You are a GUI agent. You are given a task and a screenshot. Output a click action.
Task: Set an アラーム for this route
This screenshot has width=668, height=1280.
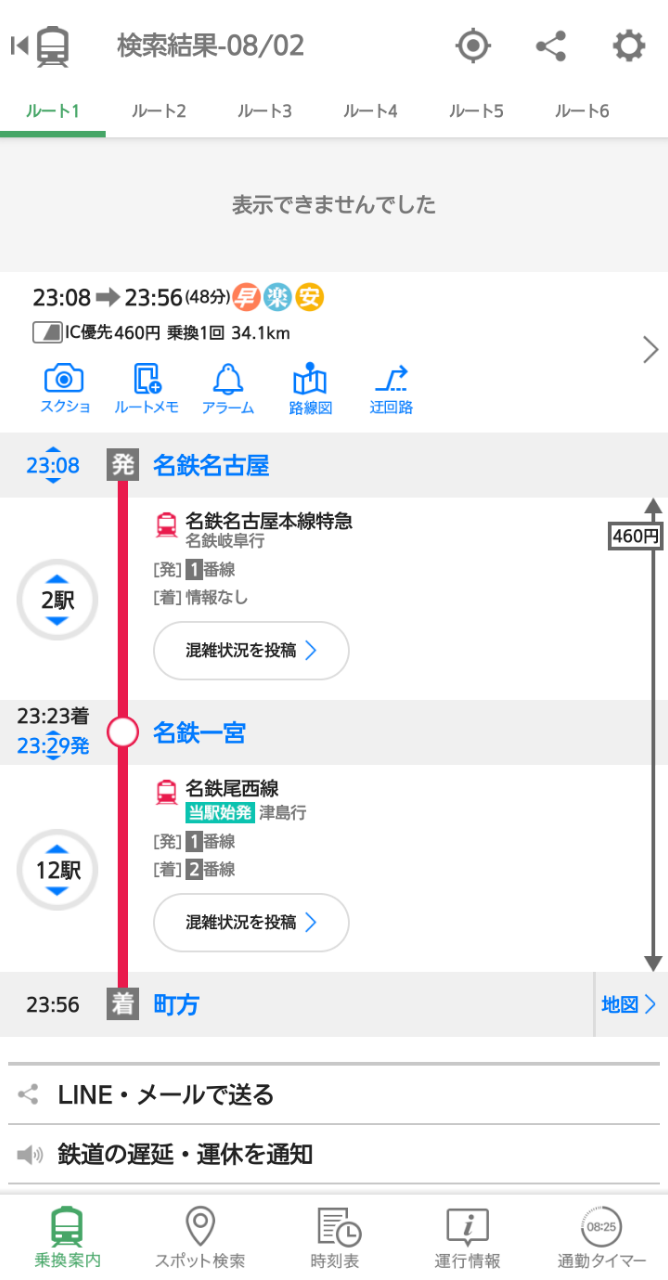228,389
